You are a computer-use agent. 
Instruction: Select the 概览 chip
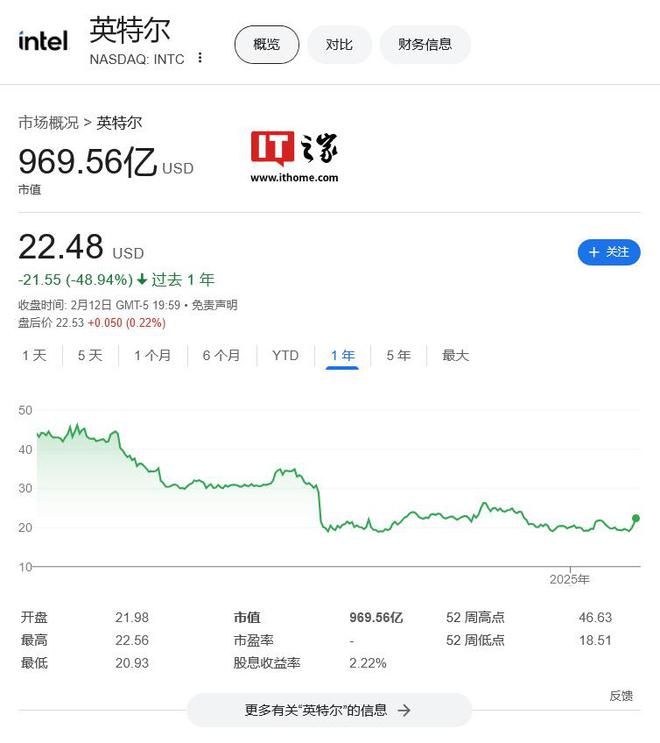pyautogui.click(x=267, y=44)
